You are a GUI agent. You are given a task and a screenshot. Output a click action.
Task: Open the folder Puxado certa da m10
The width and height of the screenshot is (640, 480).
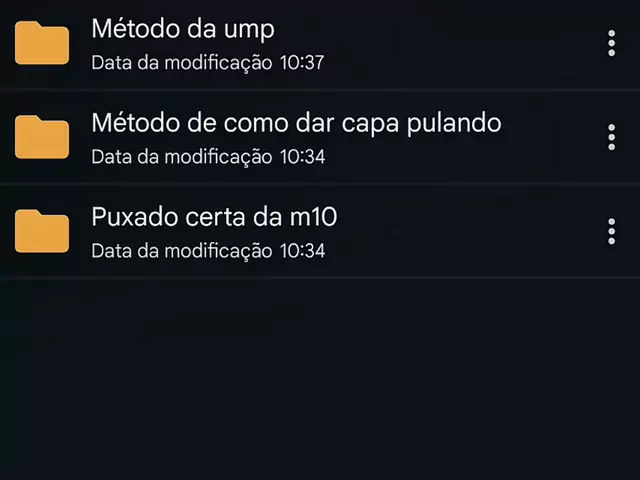(220, 231)
